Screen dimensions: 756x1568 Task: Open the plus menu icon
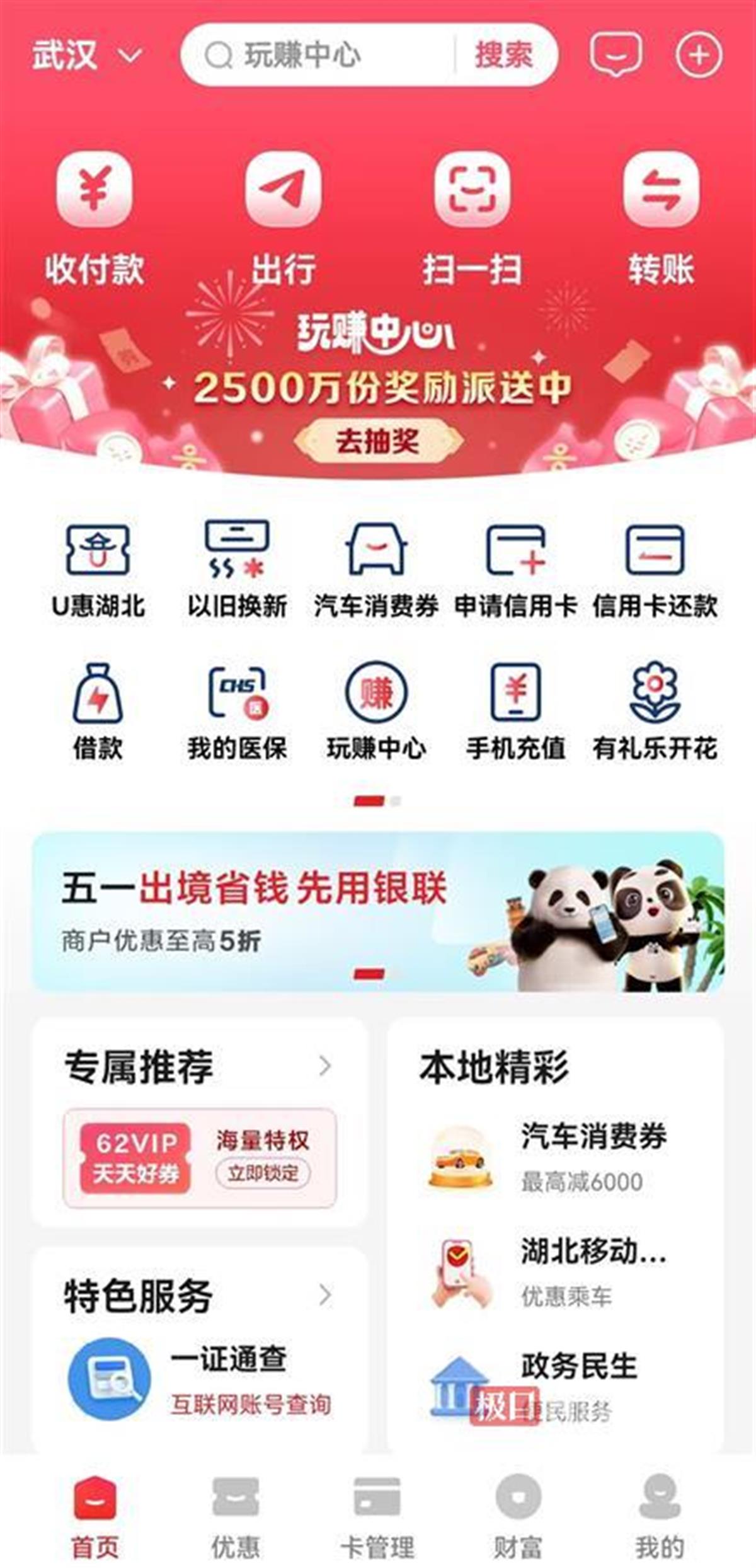tap(699, 55)
